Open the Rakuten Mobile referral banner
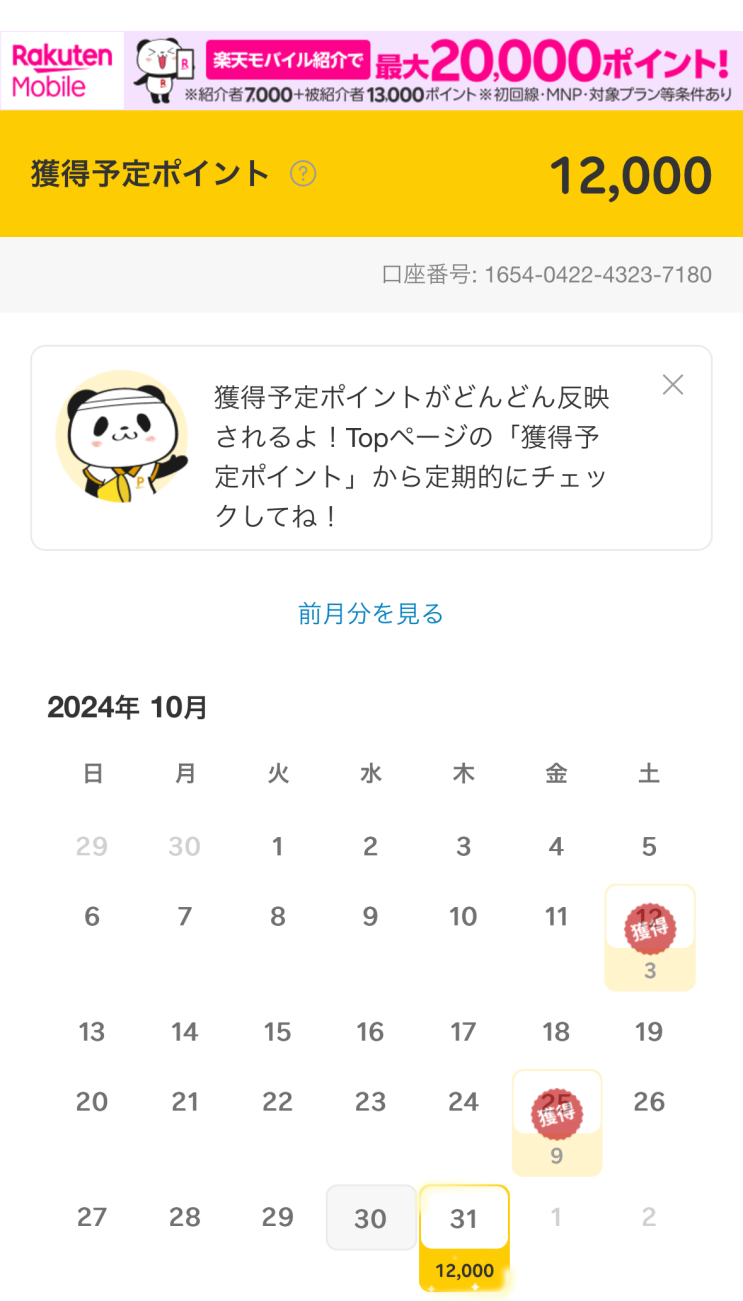743x1301 pixels. [x=371, y=70]
